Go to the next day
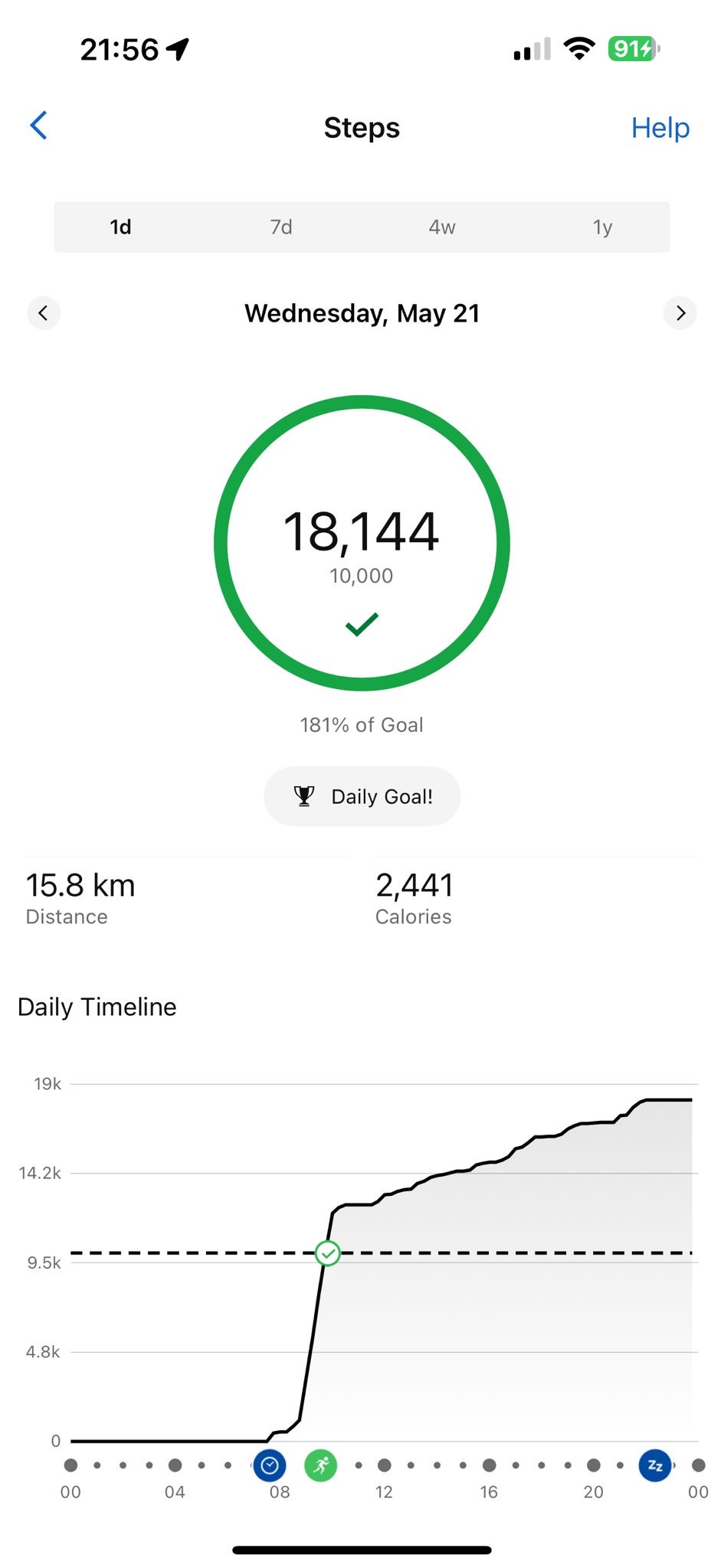The width and height of the screenshot is (724, 1568). coord(680,313)
